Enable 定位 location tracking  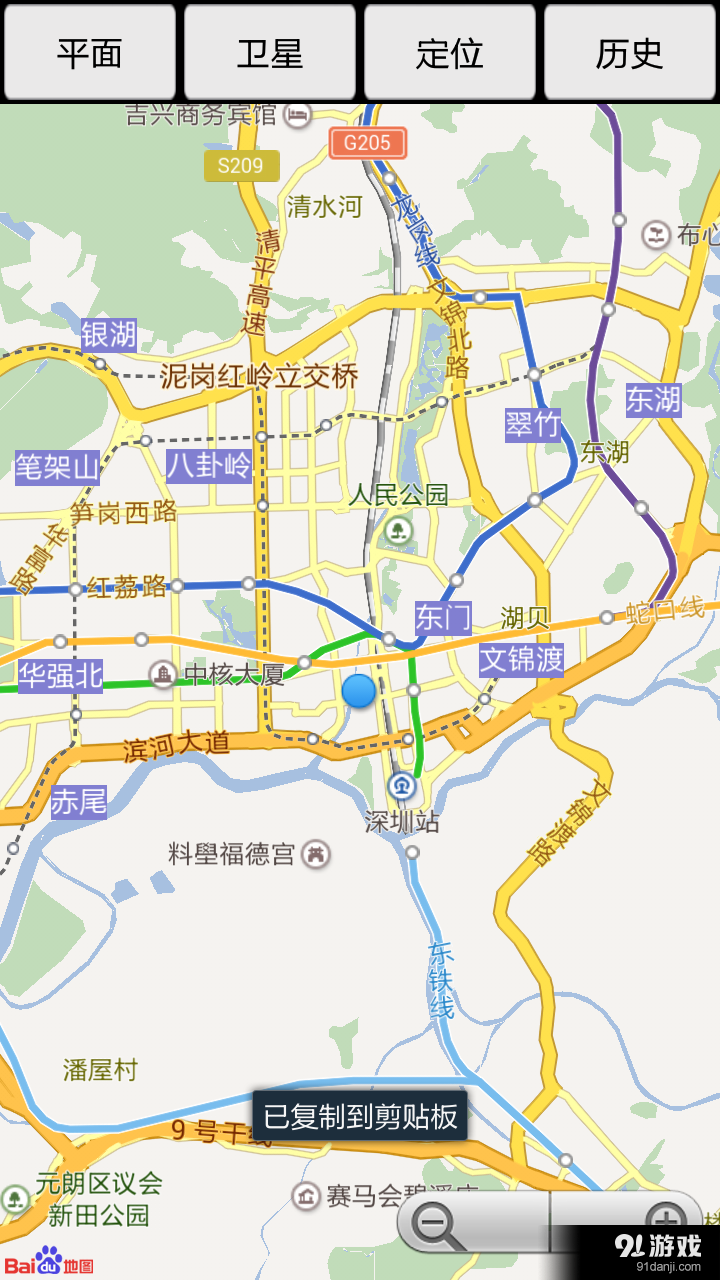[449, 52]
